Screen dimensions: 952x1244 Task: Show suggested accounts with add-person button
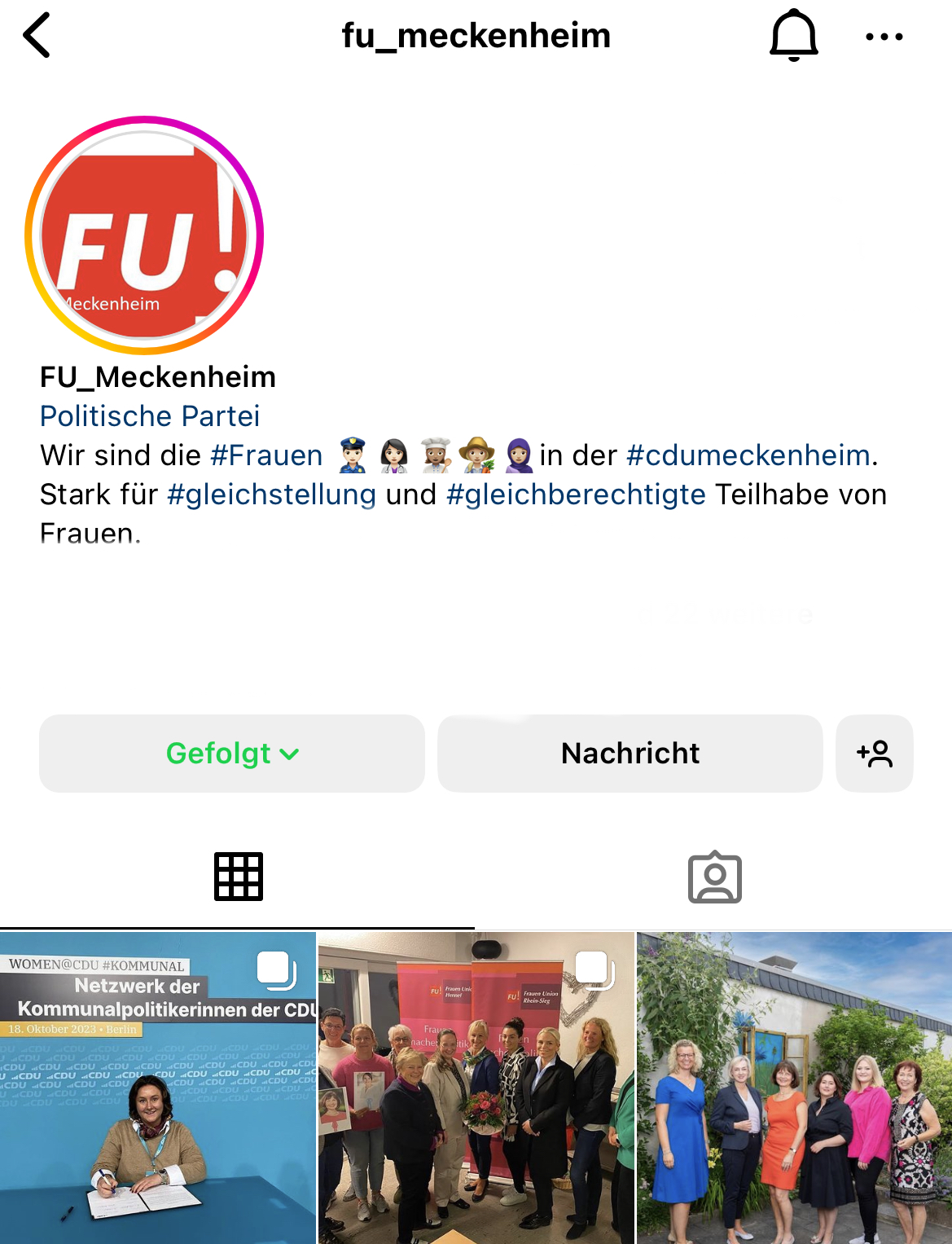pyautogui.click(x=874, y=754)
